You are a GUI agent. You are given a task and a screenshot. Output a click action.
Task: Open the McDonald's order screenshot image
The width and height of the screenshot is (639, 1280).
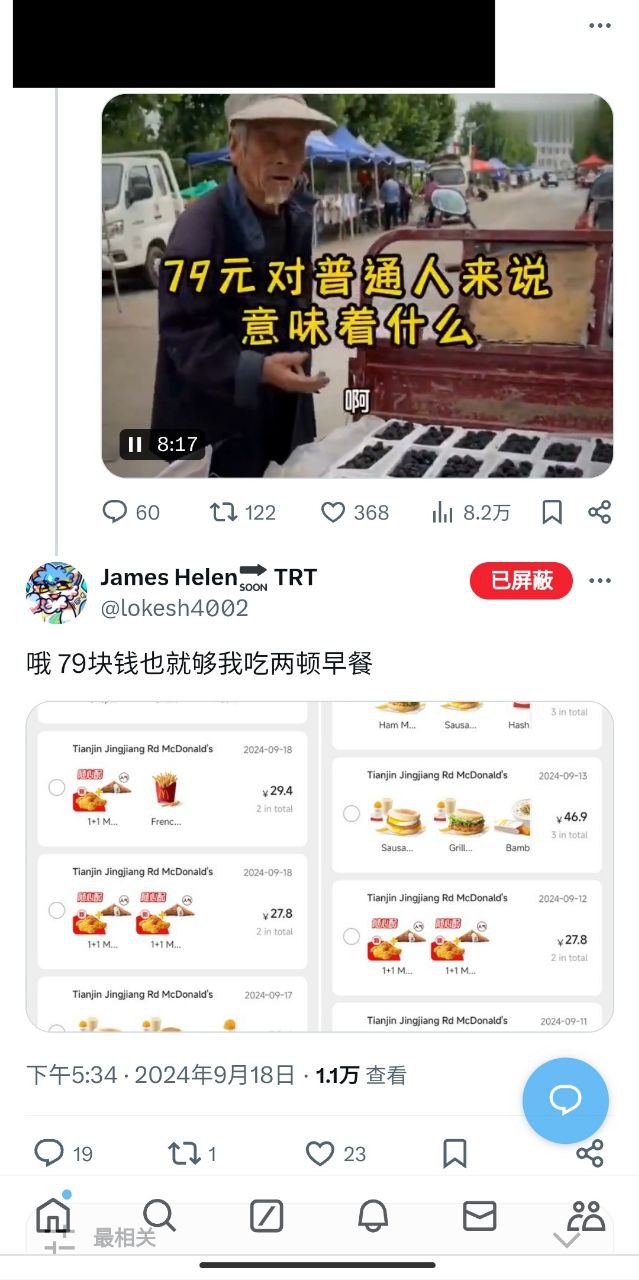(319, 866)
